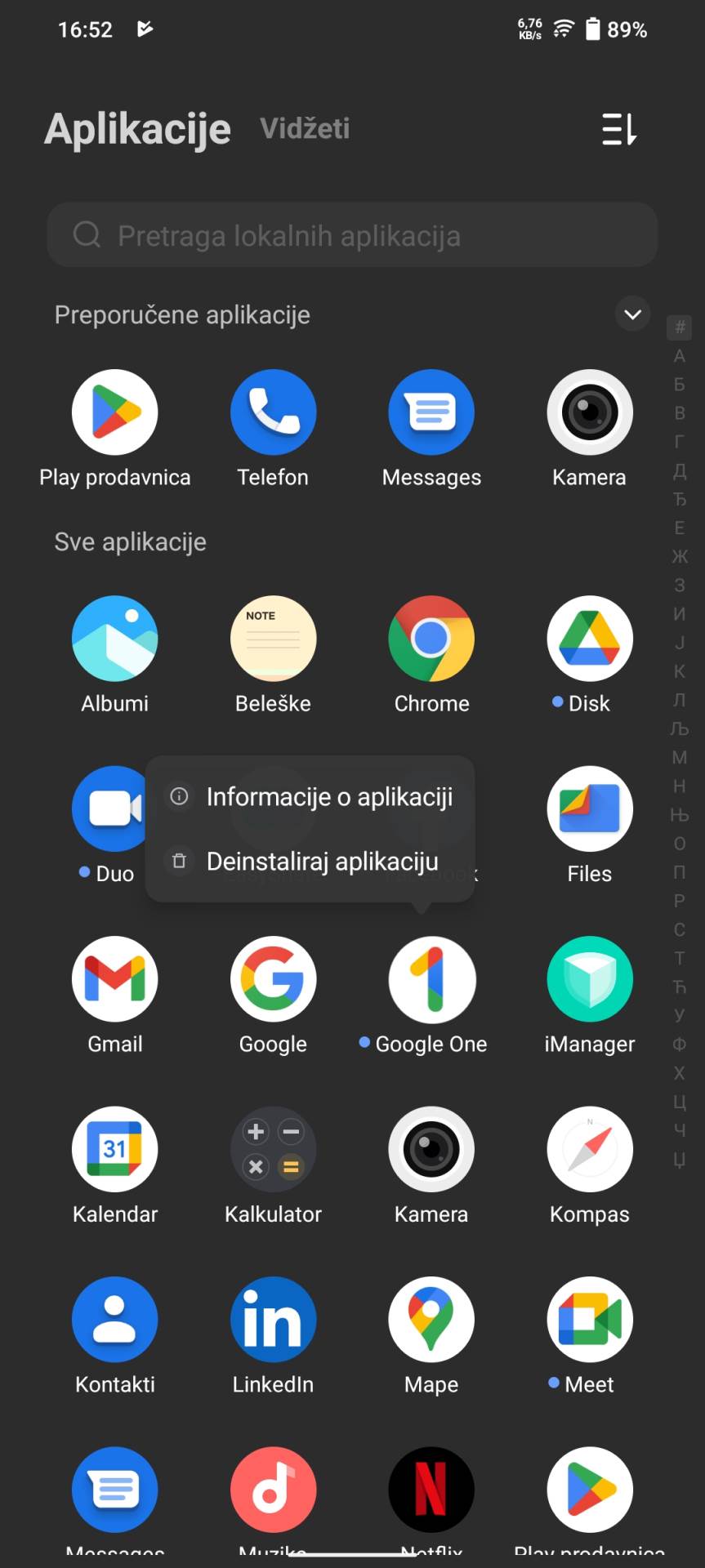
Task: Open the iManager app
Action: coord(590,979)
